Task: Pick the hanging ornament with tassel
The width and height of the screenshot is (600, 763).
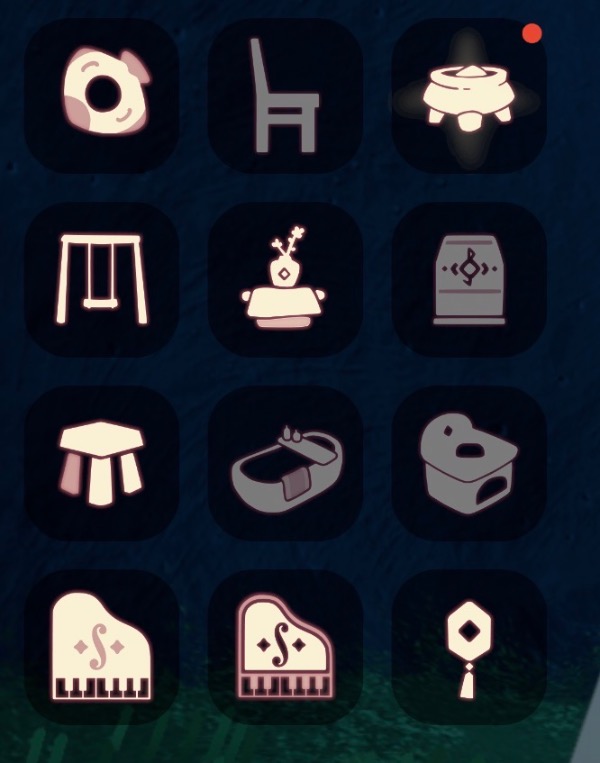Action: pos(469,647)
